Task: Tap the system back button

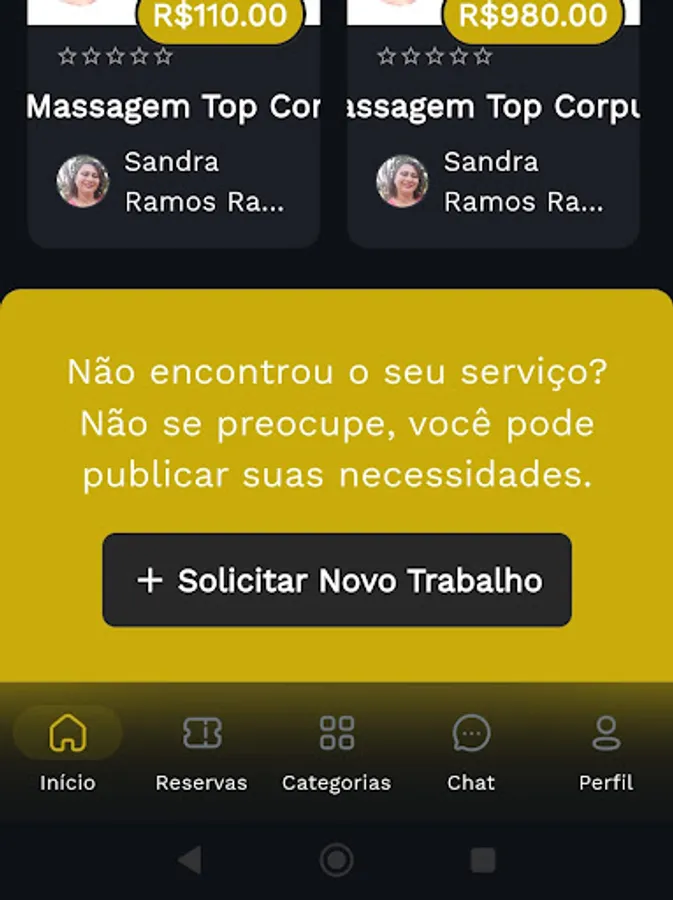Action: [x=188, y=860]
